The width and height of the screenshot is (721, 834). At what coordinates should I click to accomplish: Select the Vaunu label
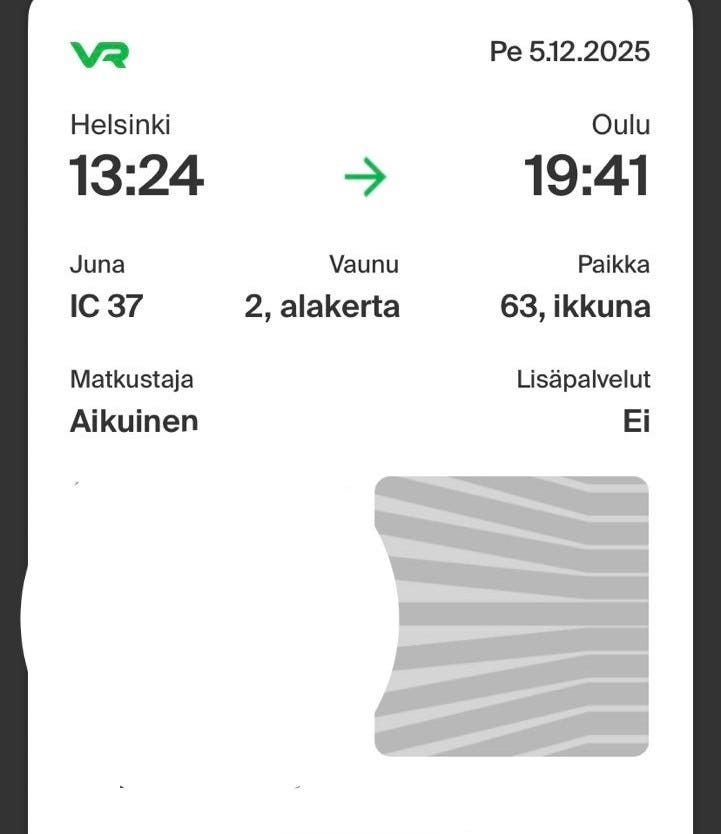tap(364, 264)
